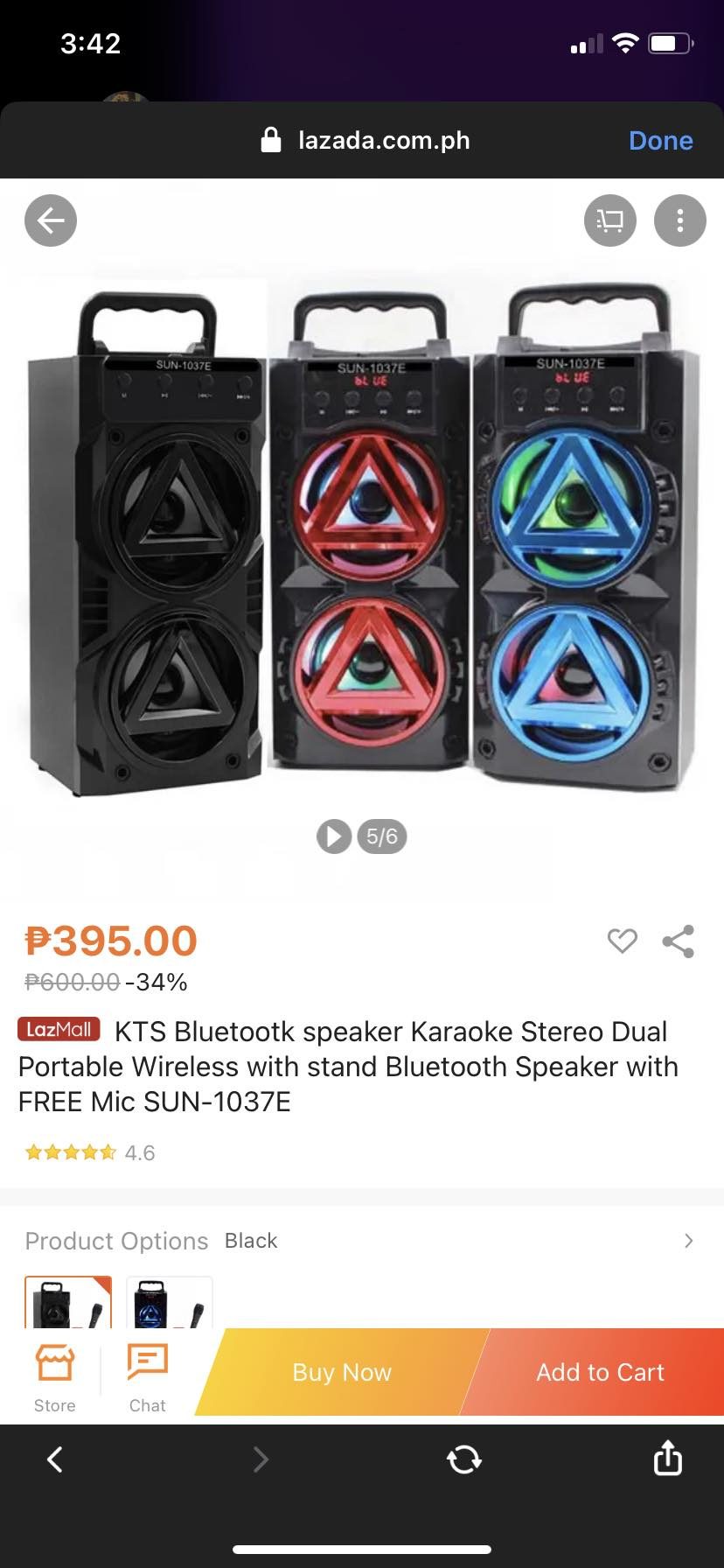Add product to wishlist with heart icon

pyautogui.click(x=622, y=941)
